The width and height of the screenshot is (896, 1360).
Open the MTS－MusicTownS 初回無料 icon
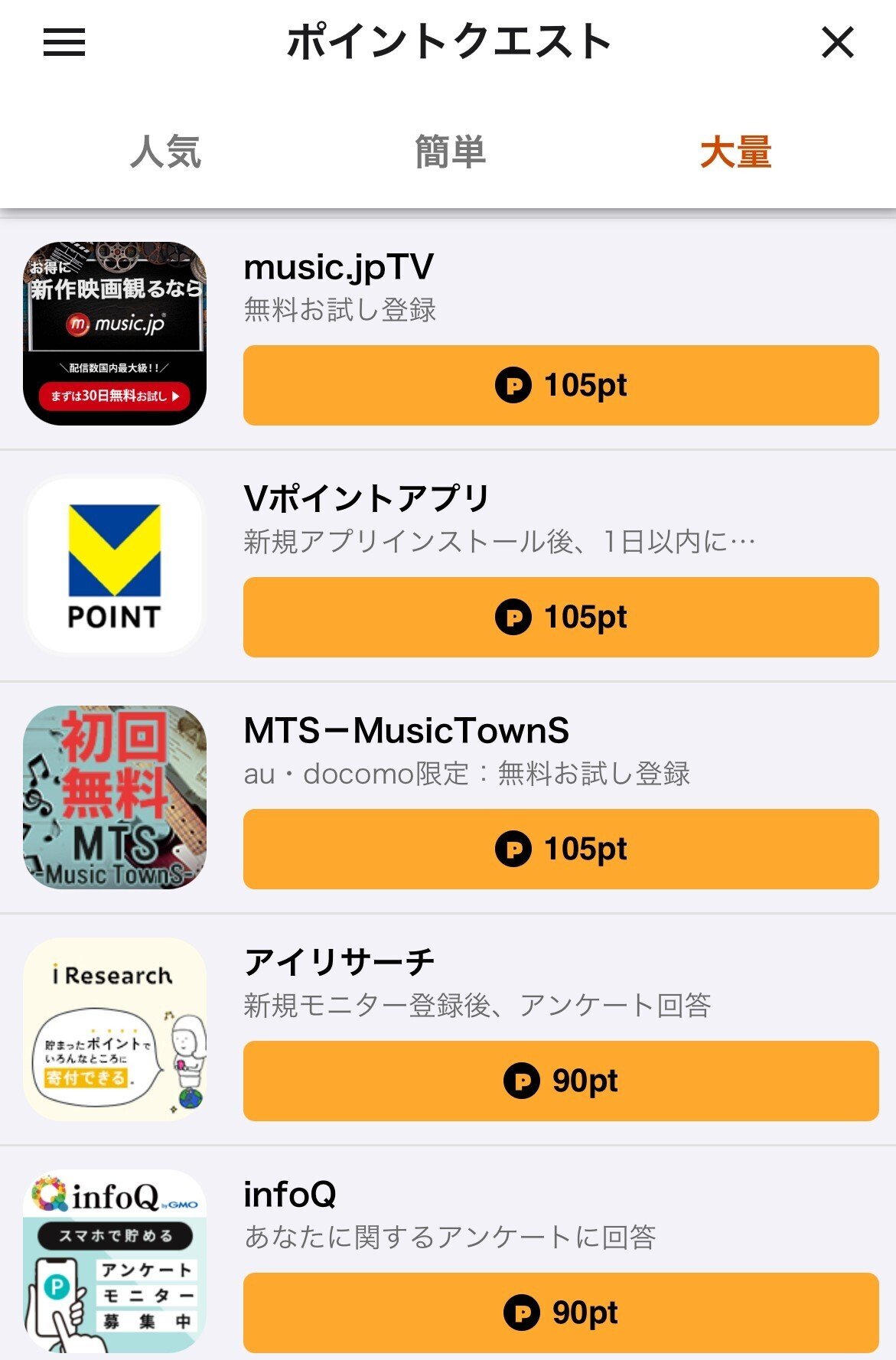click(x=113, y=796)
